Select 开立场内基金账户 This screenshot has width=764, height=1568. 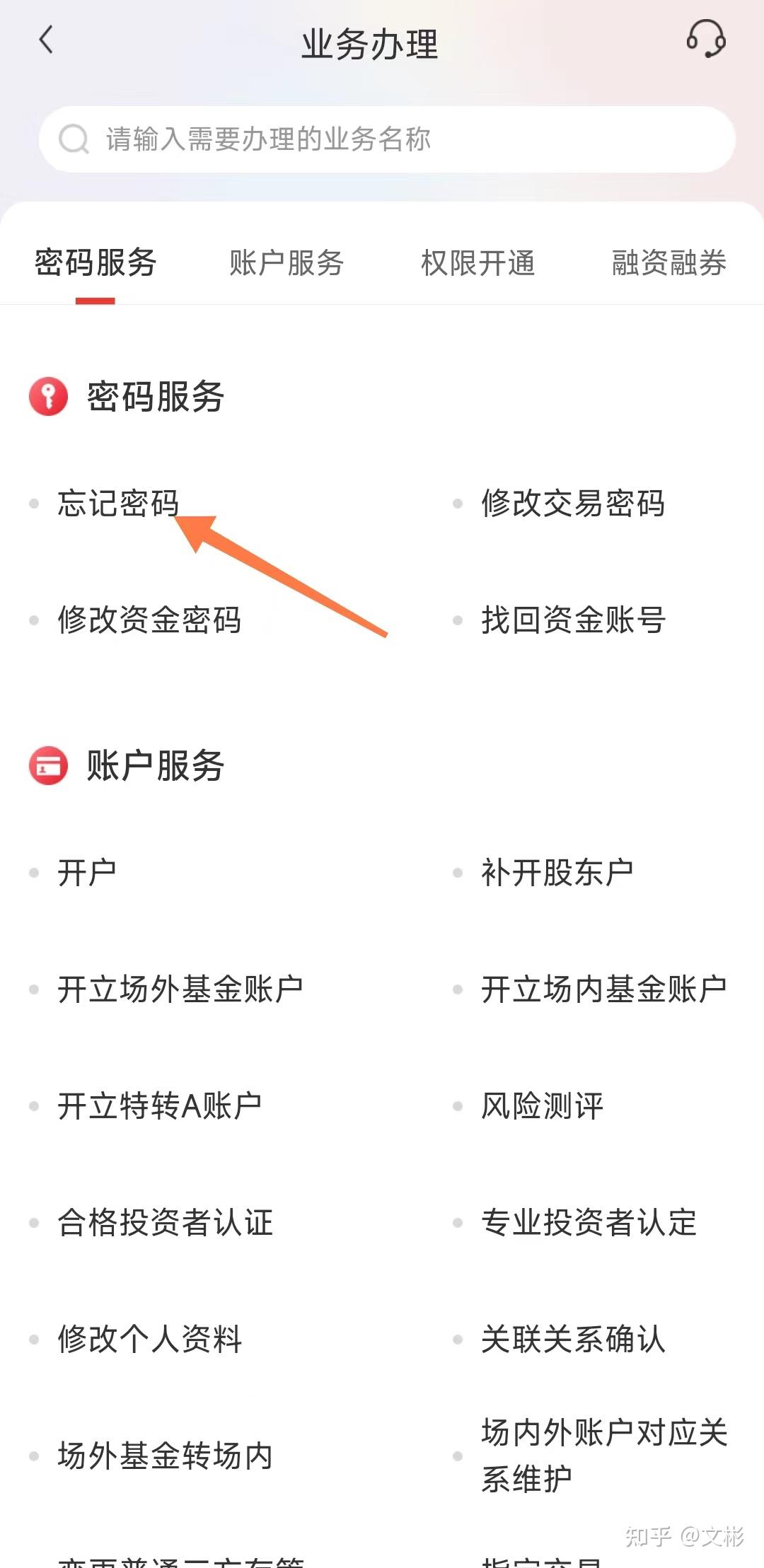(604, 989)
